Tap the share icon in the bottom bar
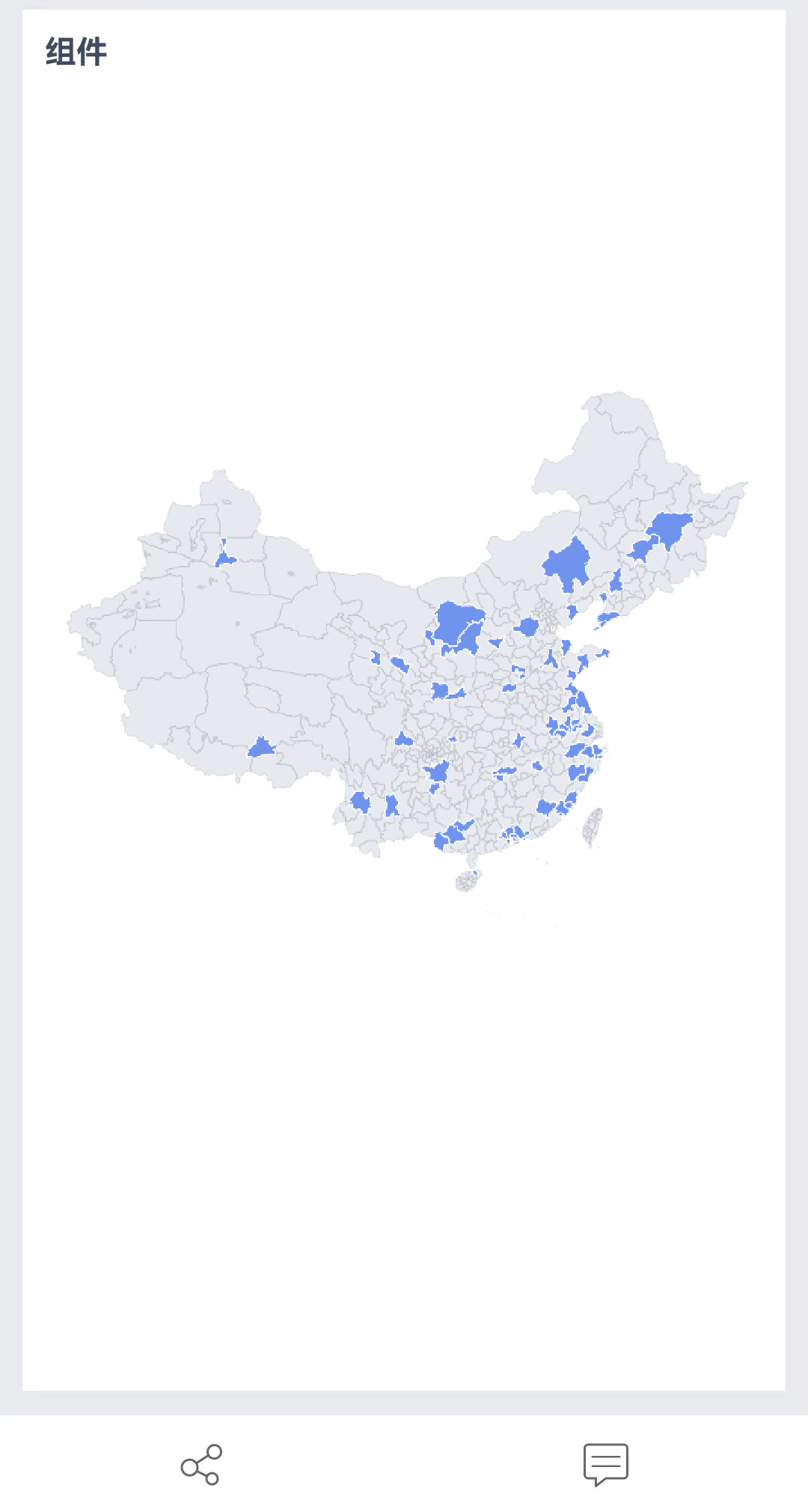The width and height of the screenshot is (808, 1512). (201, 1464)
